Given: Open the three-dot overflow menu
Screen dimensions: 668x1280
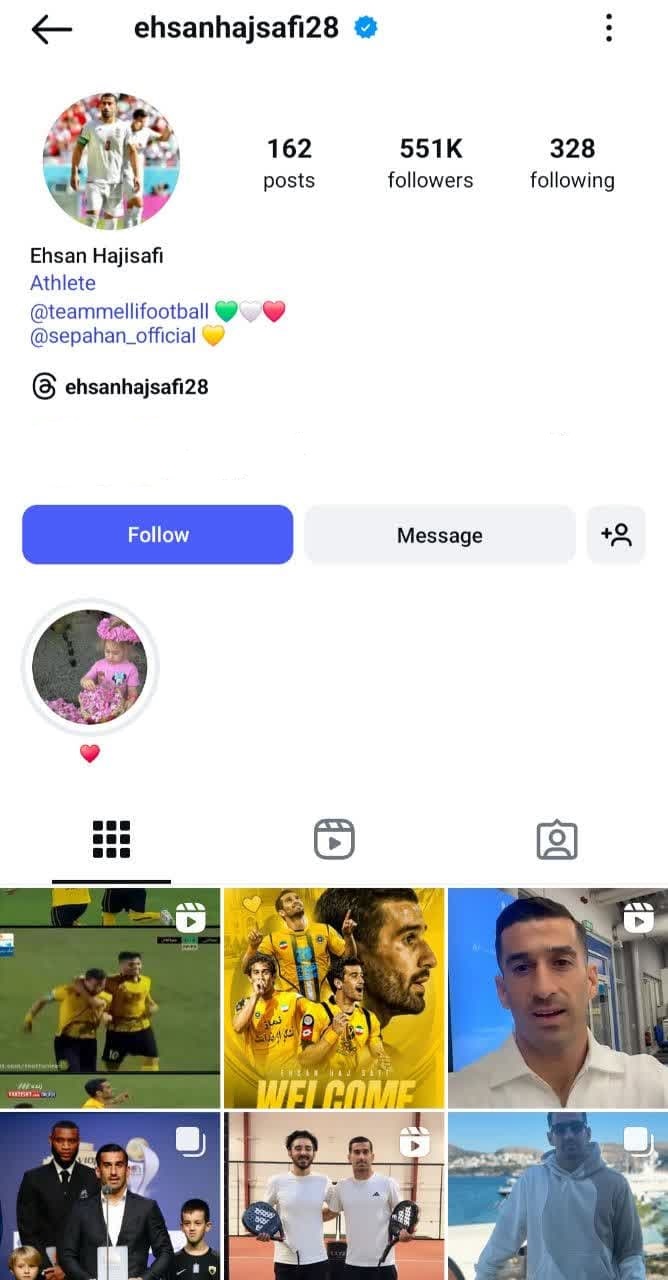Looking at the screenshot, I should pos(608,28).
